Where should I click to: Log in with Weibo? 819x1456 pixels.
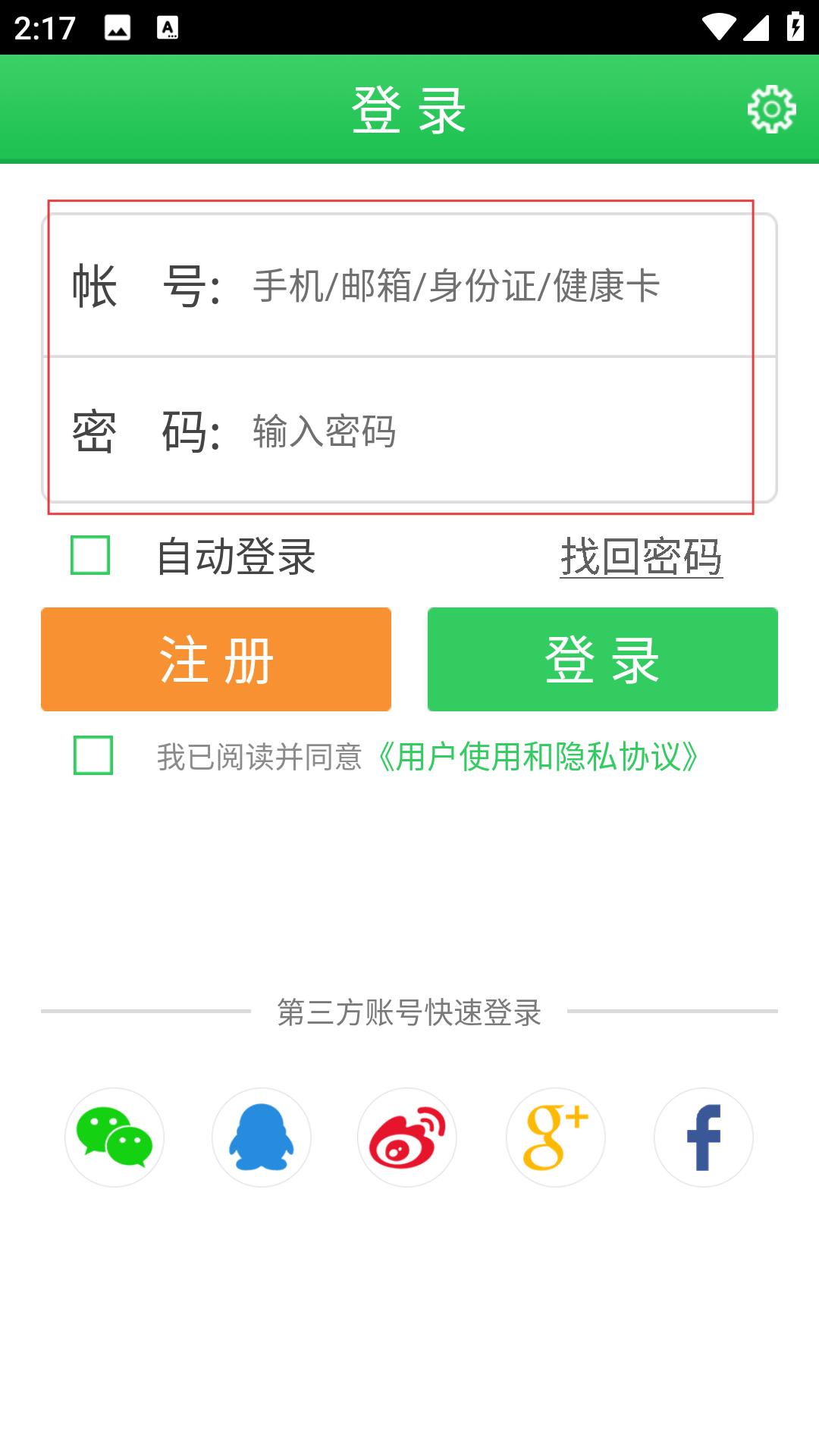[407, 1137]
